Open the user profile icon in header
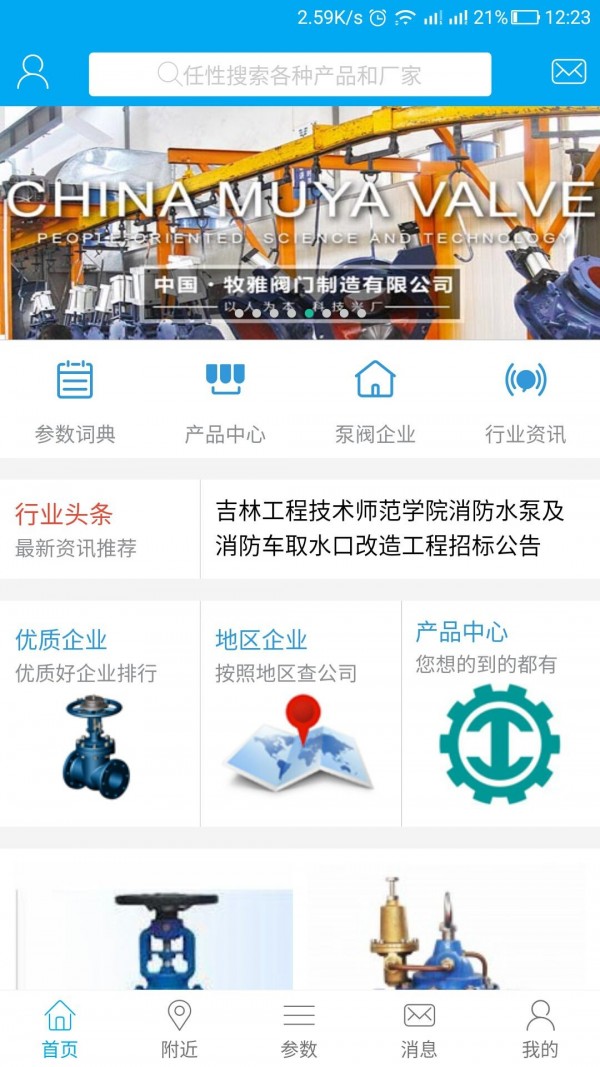This screenshot has width=600, height=1067. [33, 73]
